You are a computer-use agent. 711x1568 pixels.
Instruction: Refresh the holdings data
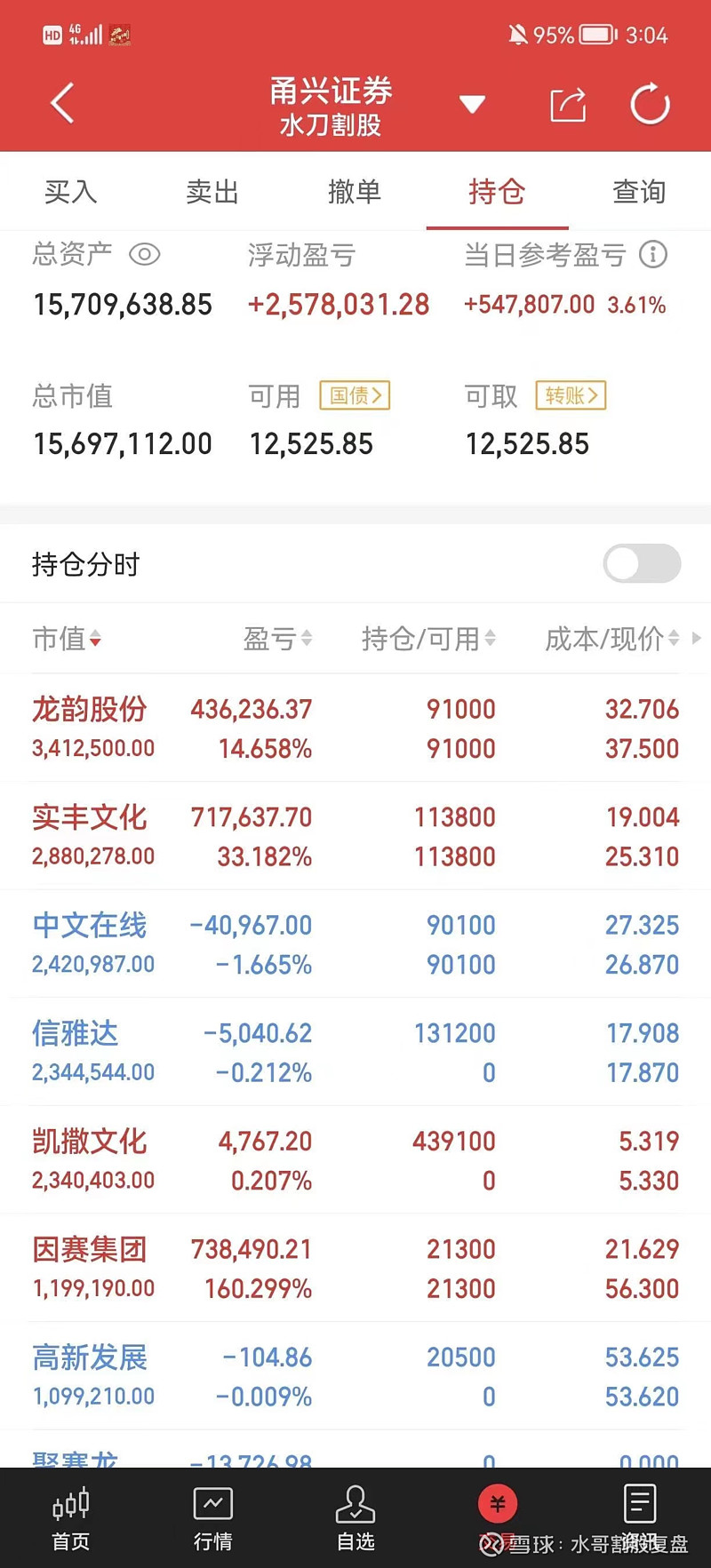pyautogui.click(x=650, y=105)
